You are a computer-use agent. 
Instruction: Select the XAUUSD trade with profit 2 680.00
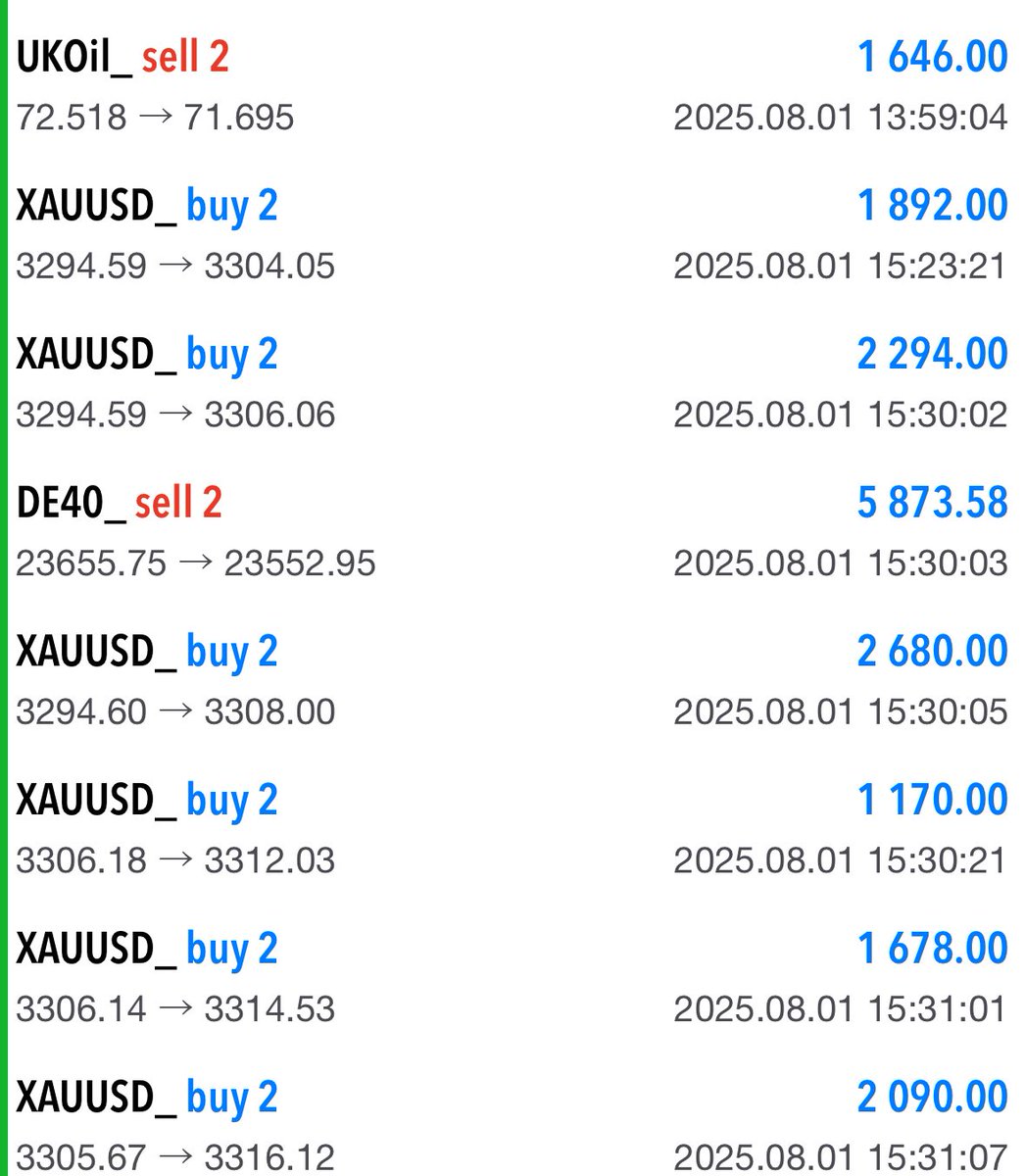(x=512, y=681)
